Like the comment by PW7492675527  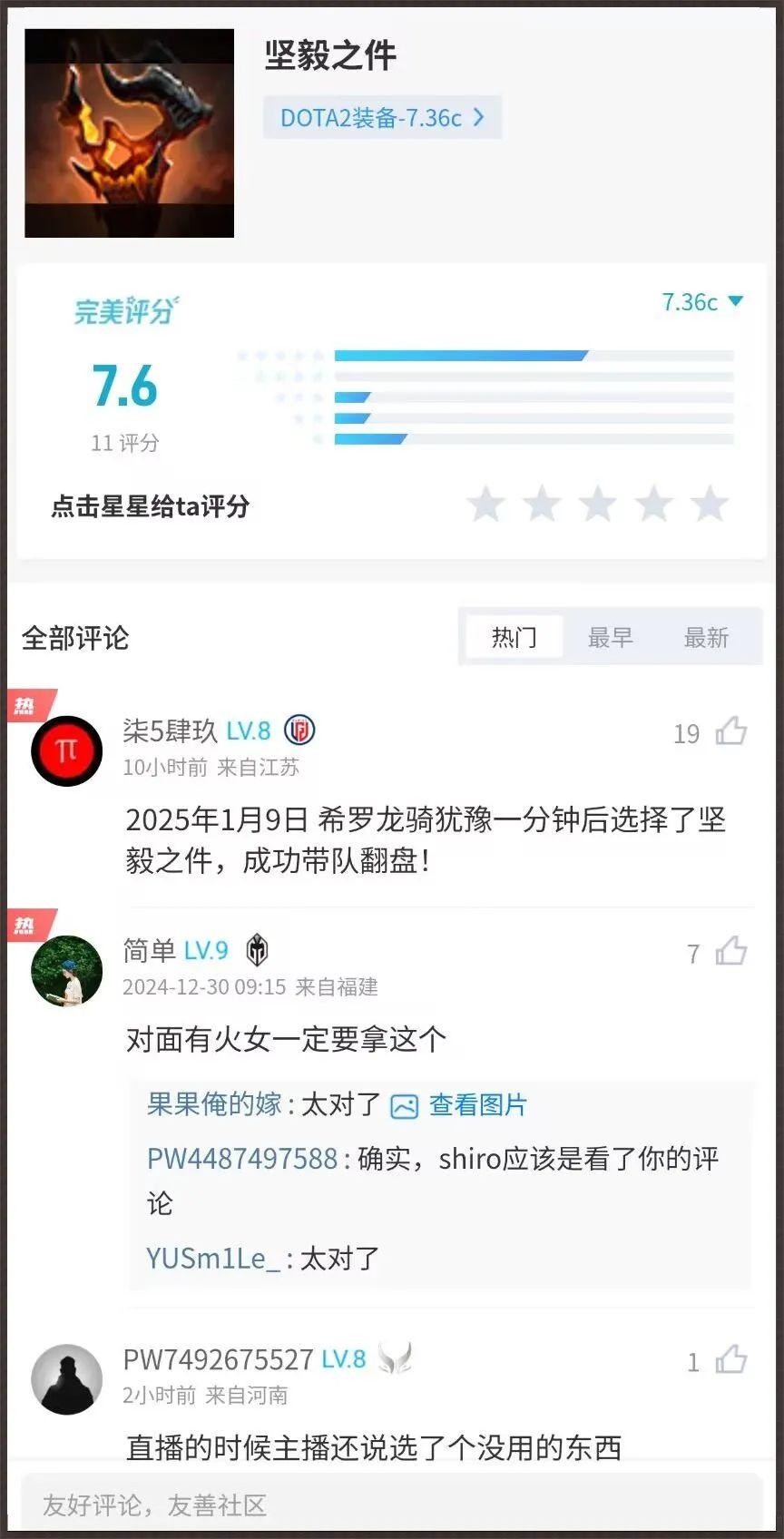[x=730, y=1360]
